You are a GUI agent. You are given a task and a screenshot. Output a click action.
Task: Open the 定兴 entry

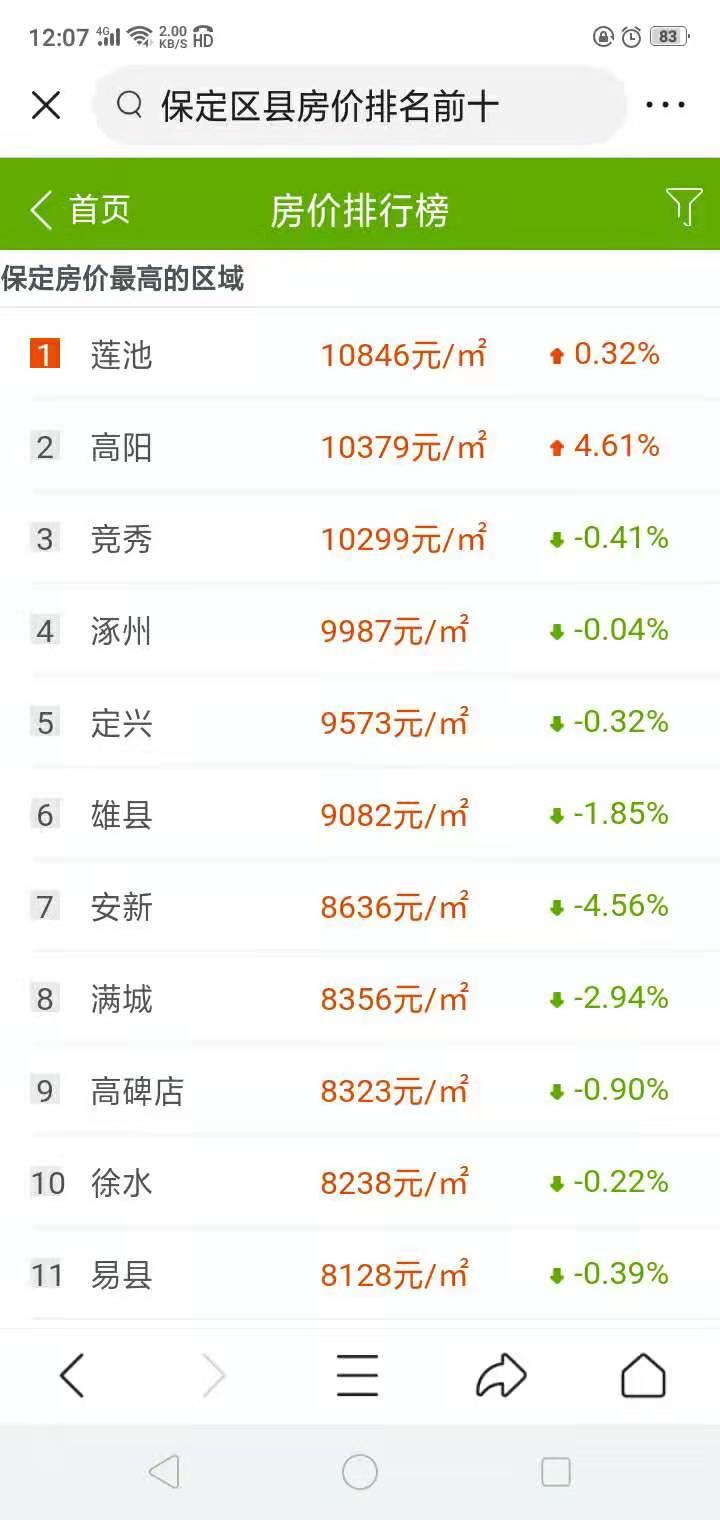[x=360, y=722]
